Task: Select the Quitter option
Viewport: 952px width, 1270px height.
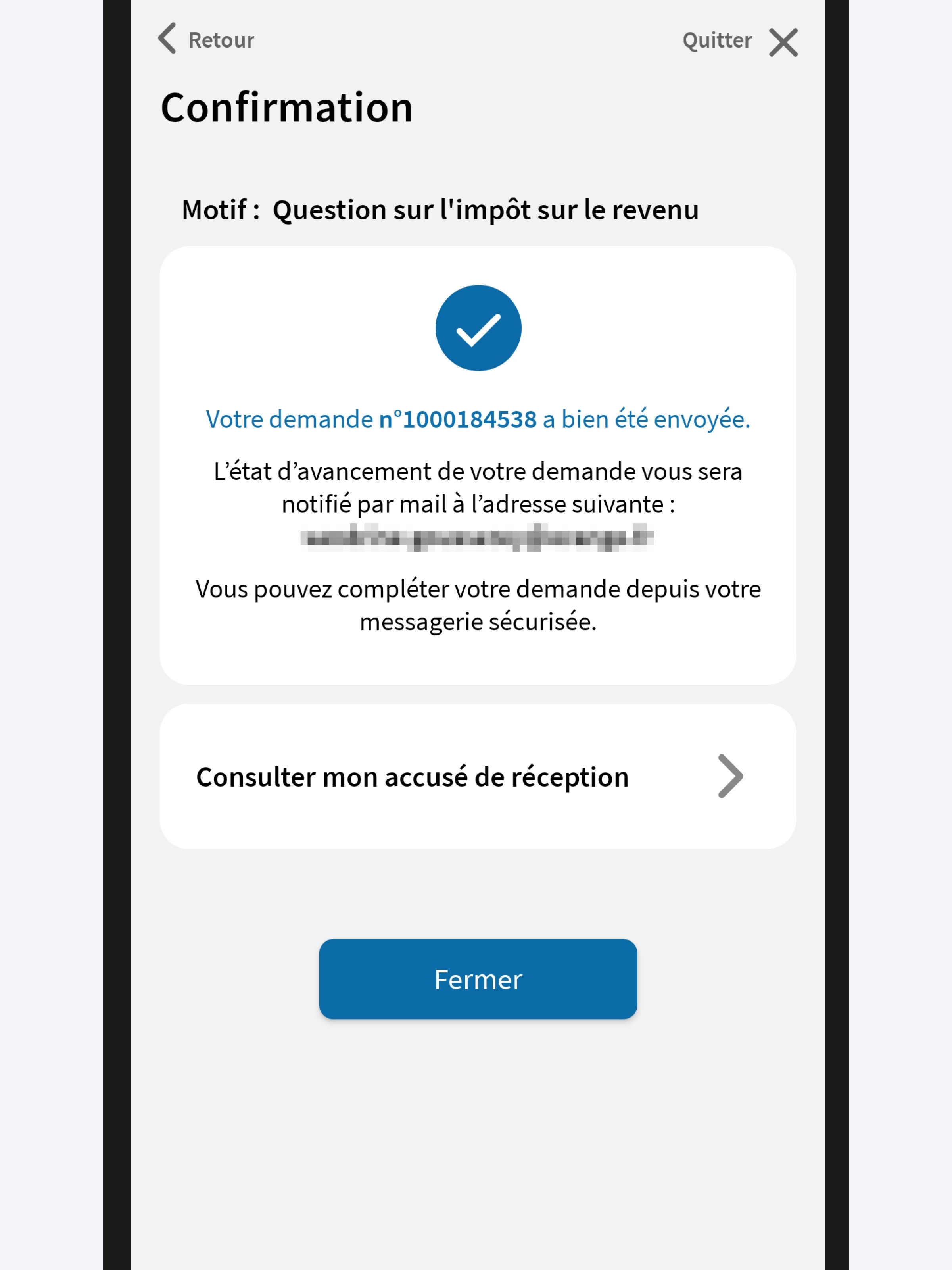Action: tap(716, 40)
